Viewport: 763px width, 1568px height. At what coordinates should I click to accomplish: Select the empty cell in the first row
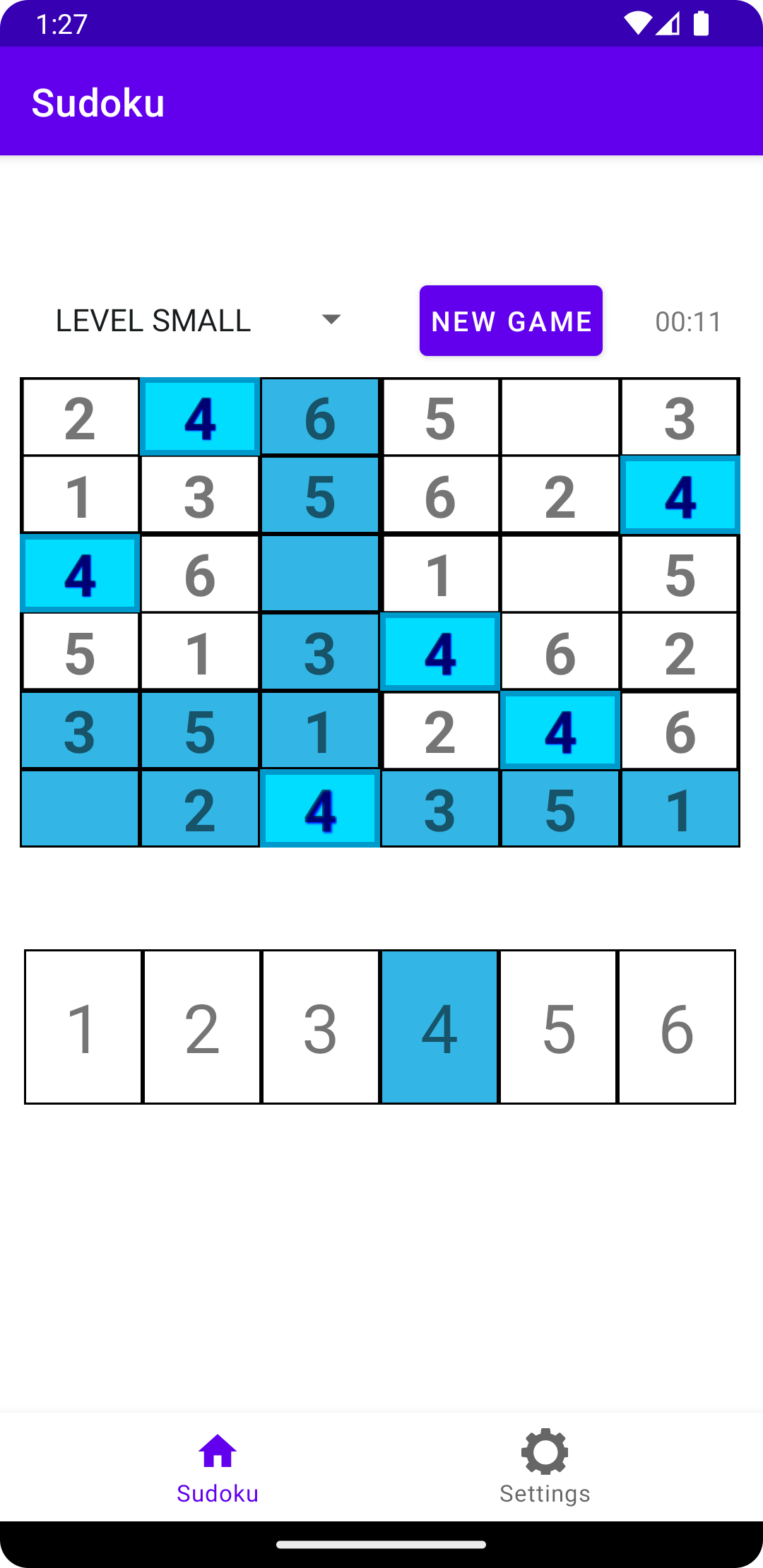560,417
